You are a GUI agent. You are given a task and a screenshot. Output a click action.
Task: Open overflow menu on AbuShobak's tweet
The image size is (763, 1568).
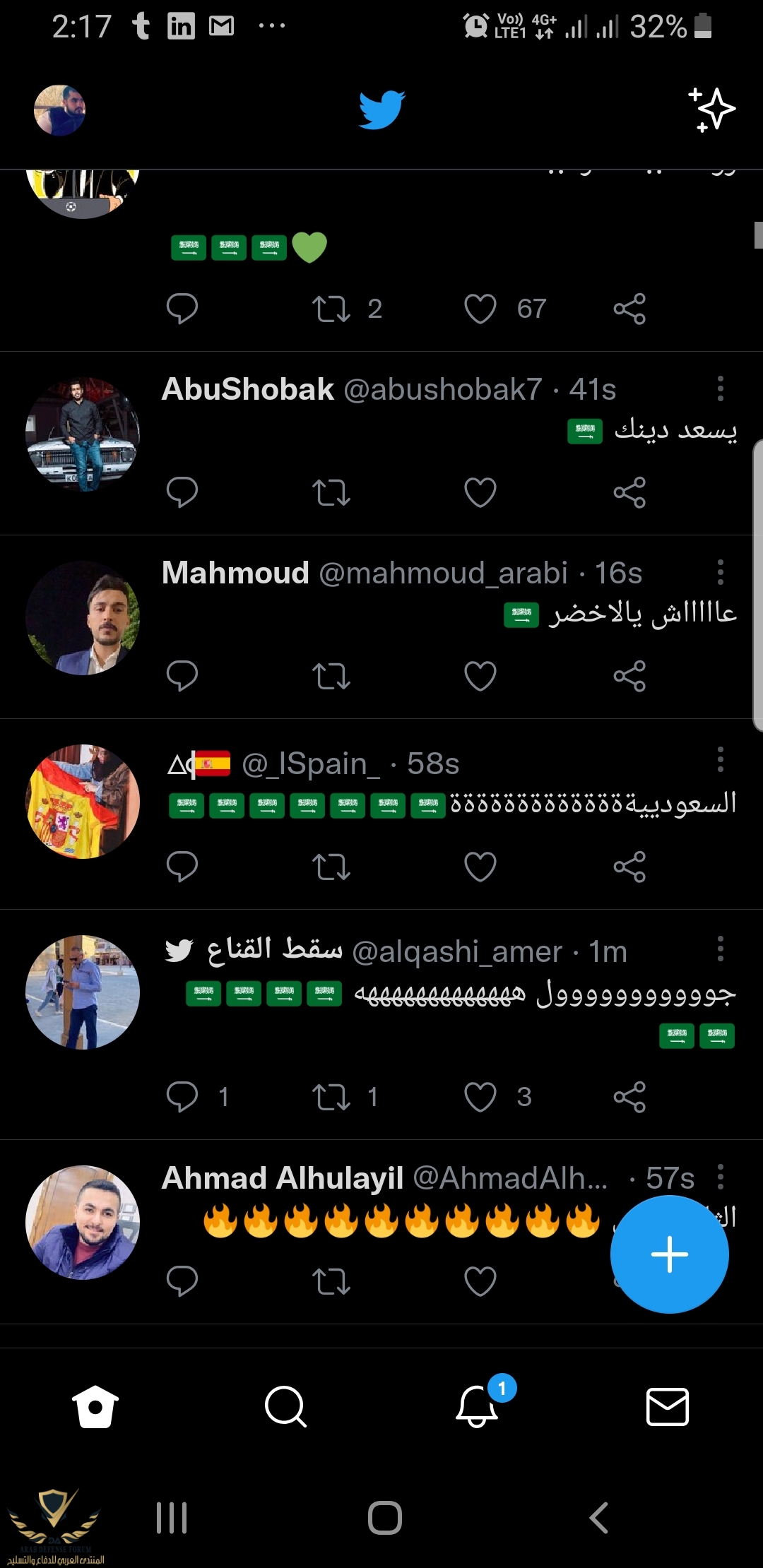coord(720,388)
